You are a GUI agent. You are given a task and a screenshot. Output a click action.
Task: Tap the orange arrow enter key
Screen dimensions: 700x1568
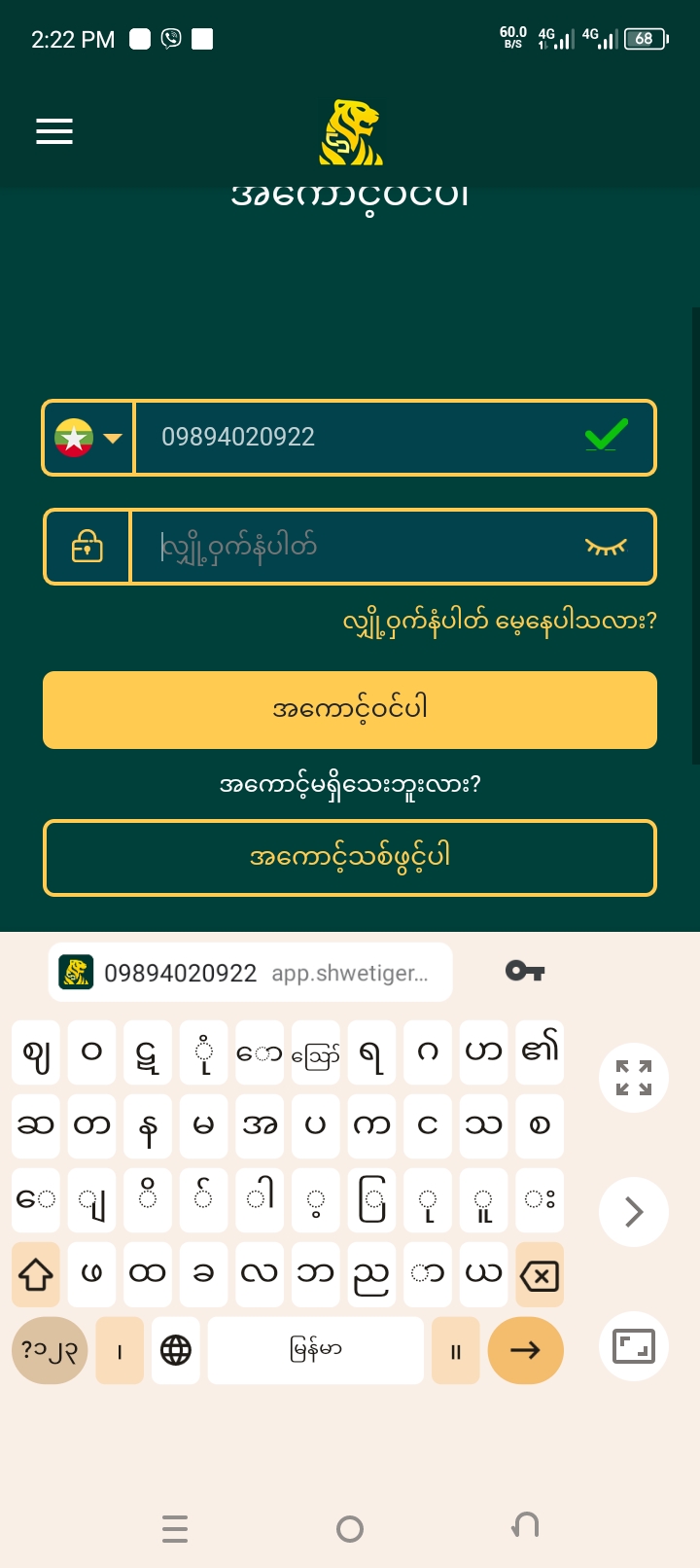pos(525,1350)
